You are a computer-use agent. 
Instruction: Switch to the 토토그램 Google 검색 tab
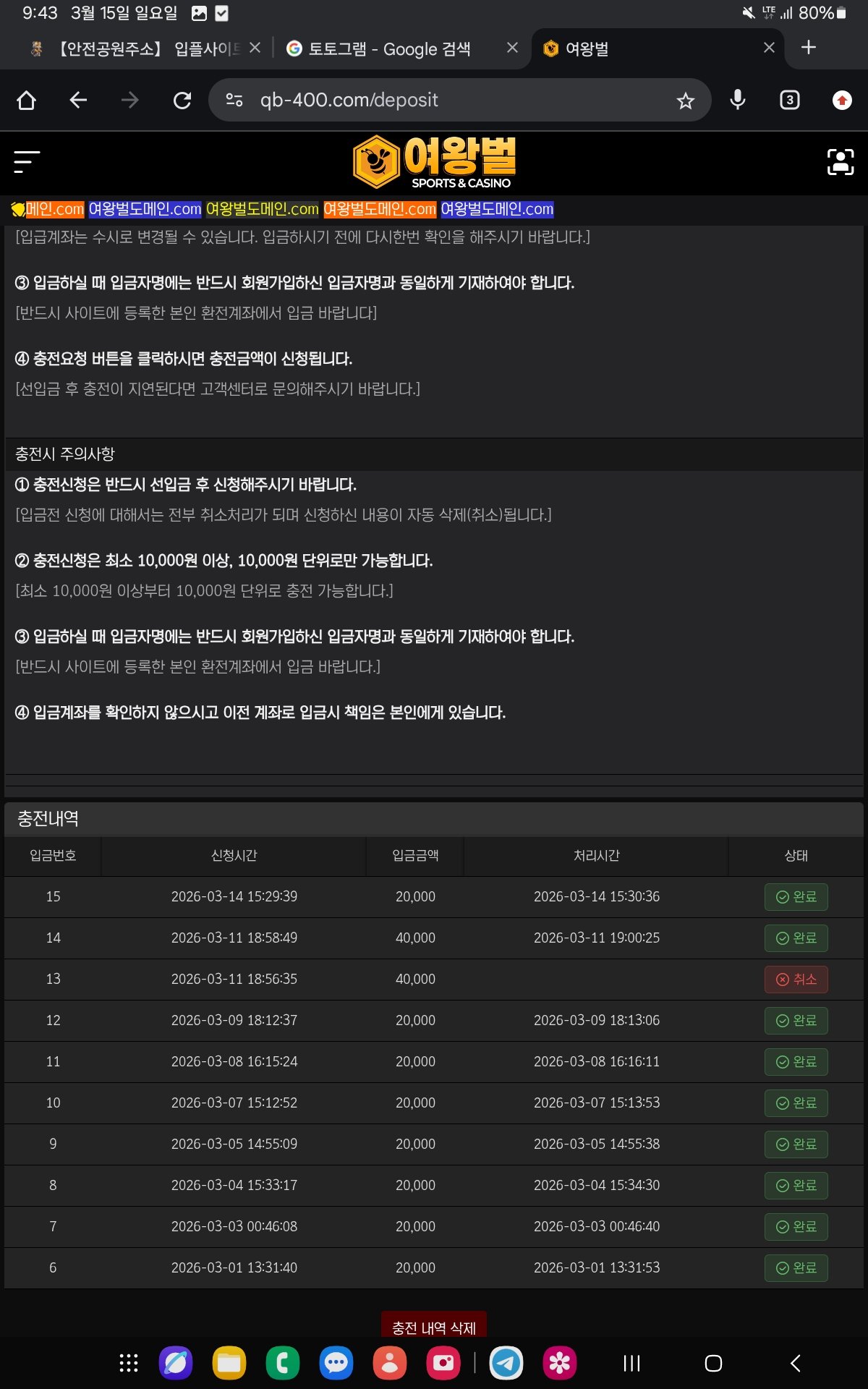pyautogui.click(x=389, y=48)
